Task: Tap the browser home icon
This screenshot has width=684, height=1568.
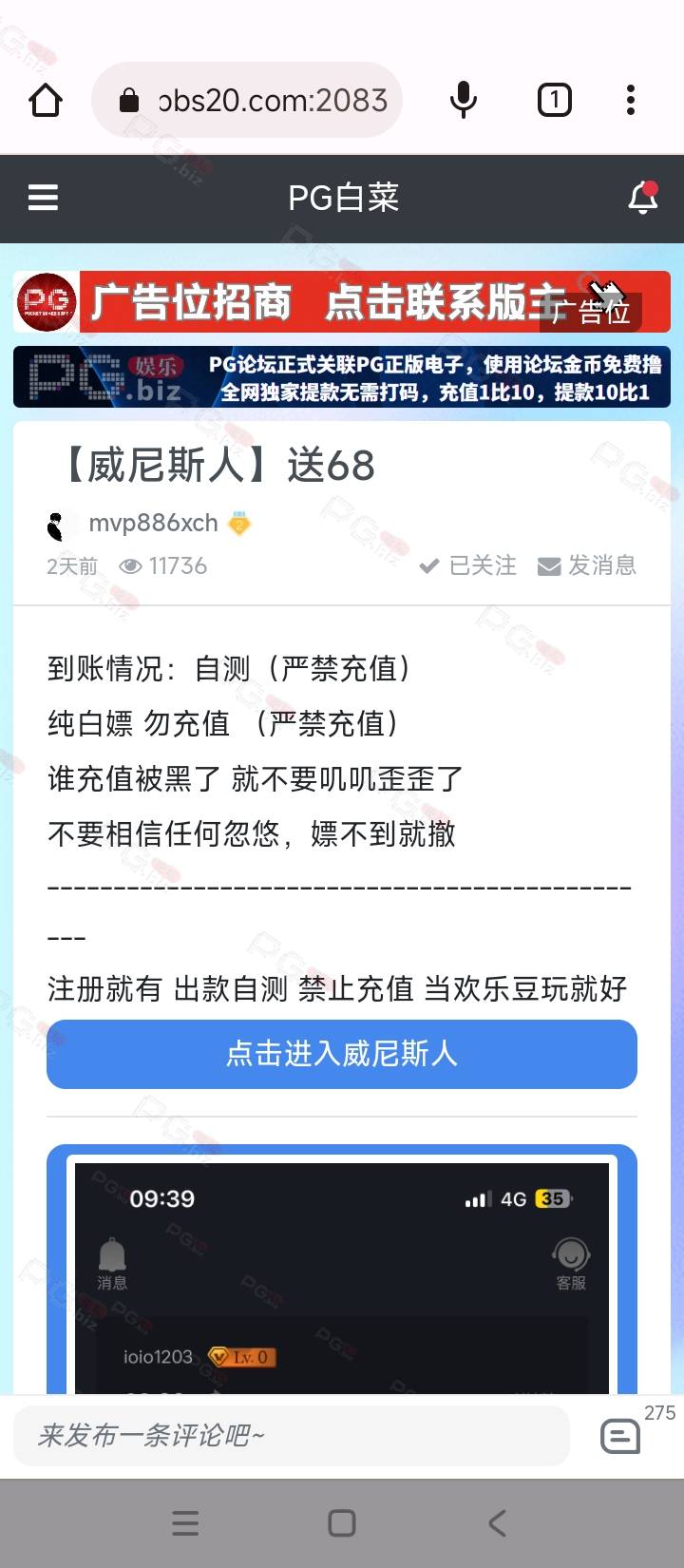Action: click(46, 100)
